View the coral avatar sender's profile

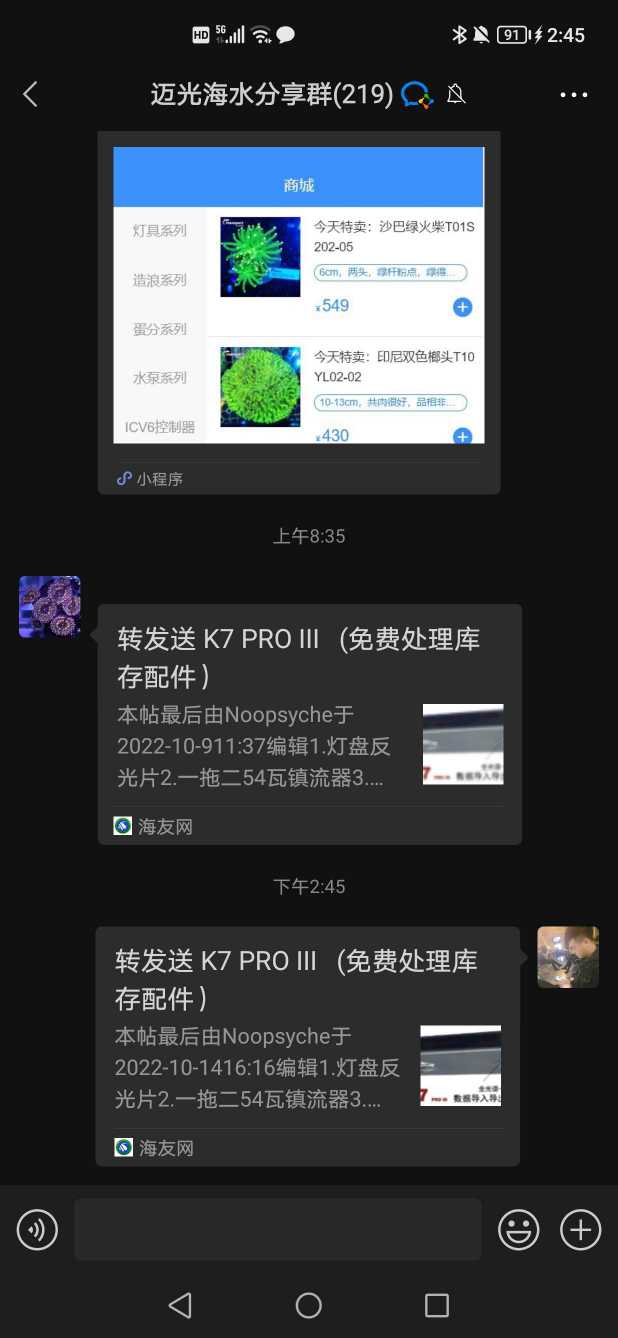[50, 607]
